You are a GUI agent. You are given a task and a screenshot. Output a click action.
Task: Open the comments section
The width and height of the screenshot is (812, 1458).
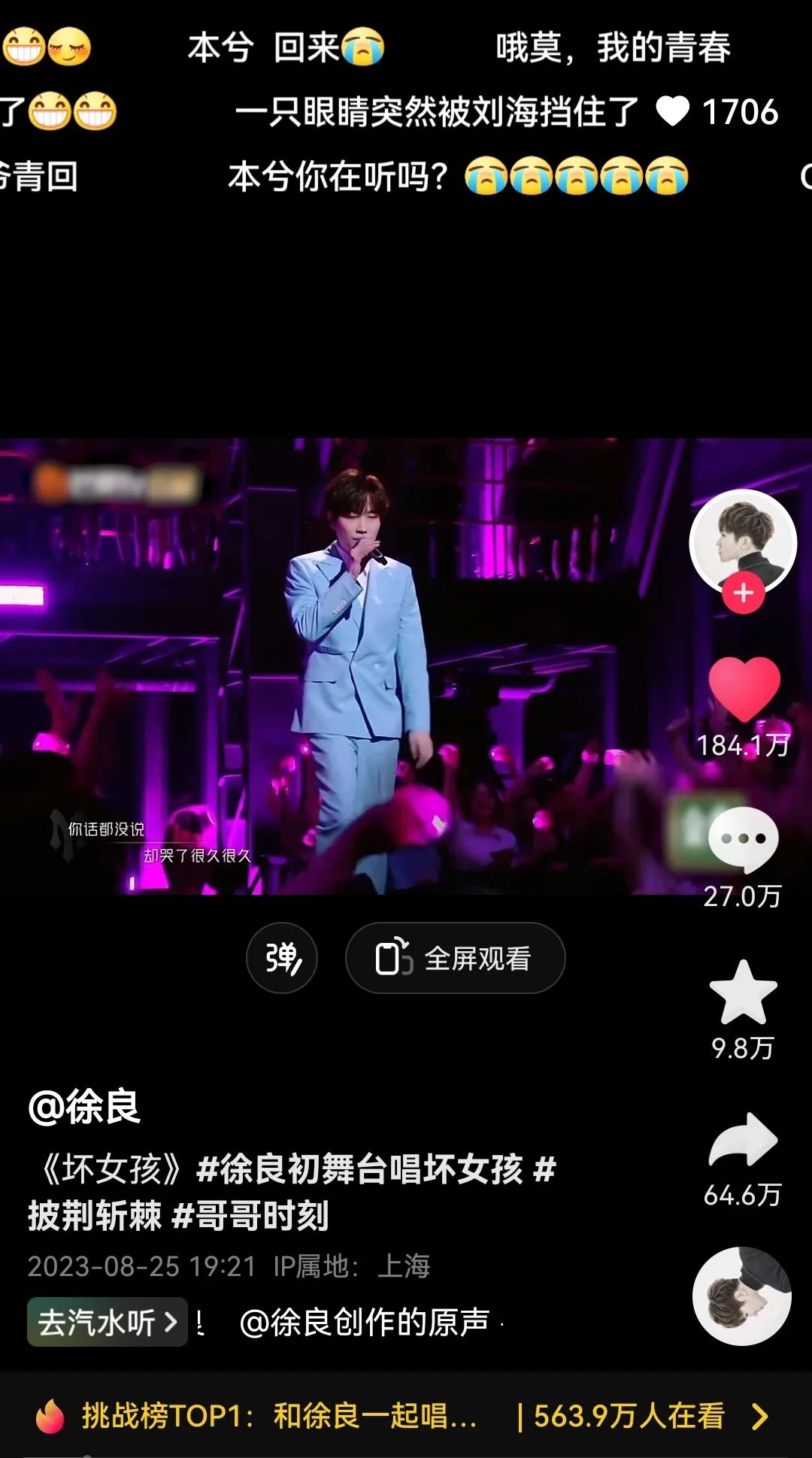click(x=743, y=839)
